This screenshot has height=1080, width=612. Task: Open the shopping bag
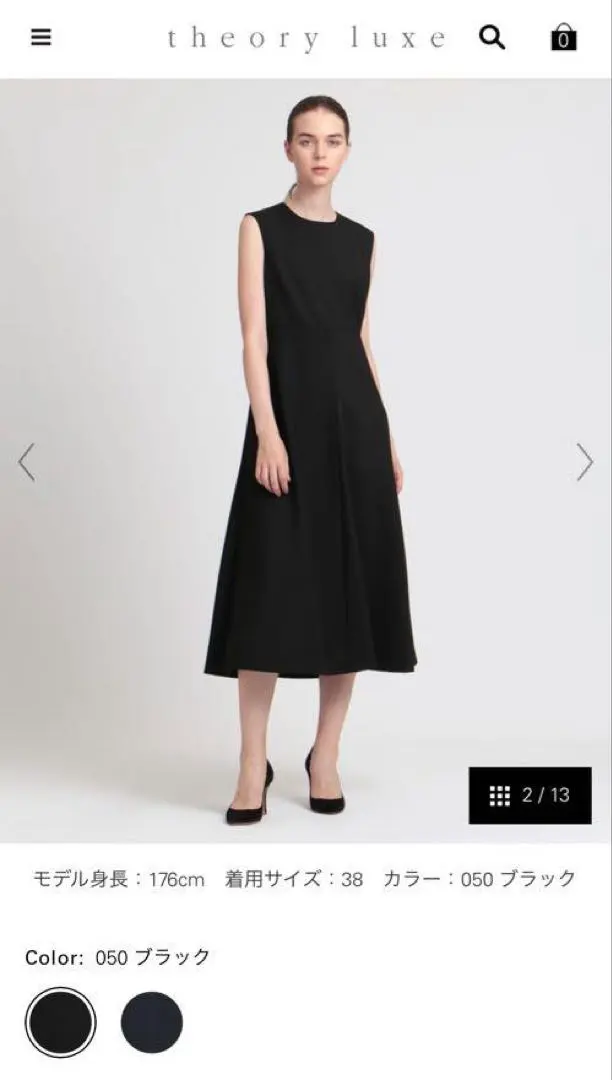click(564, 38)
